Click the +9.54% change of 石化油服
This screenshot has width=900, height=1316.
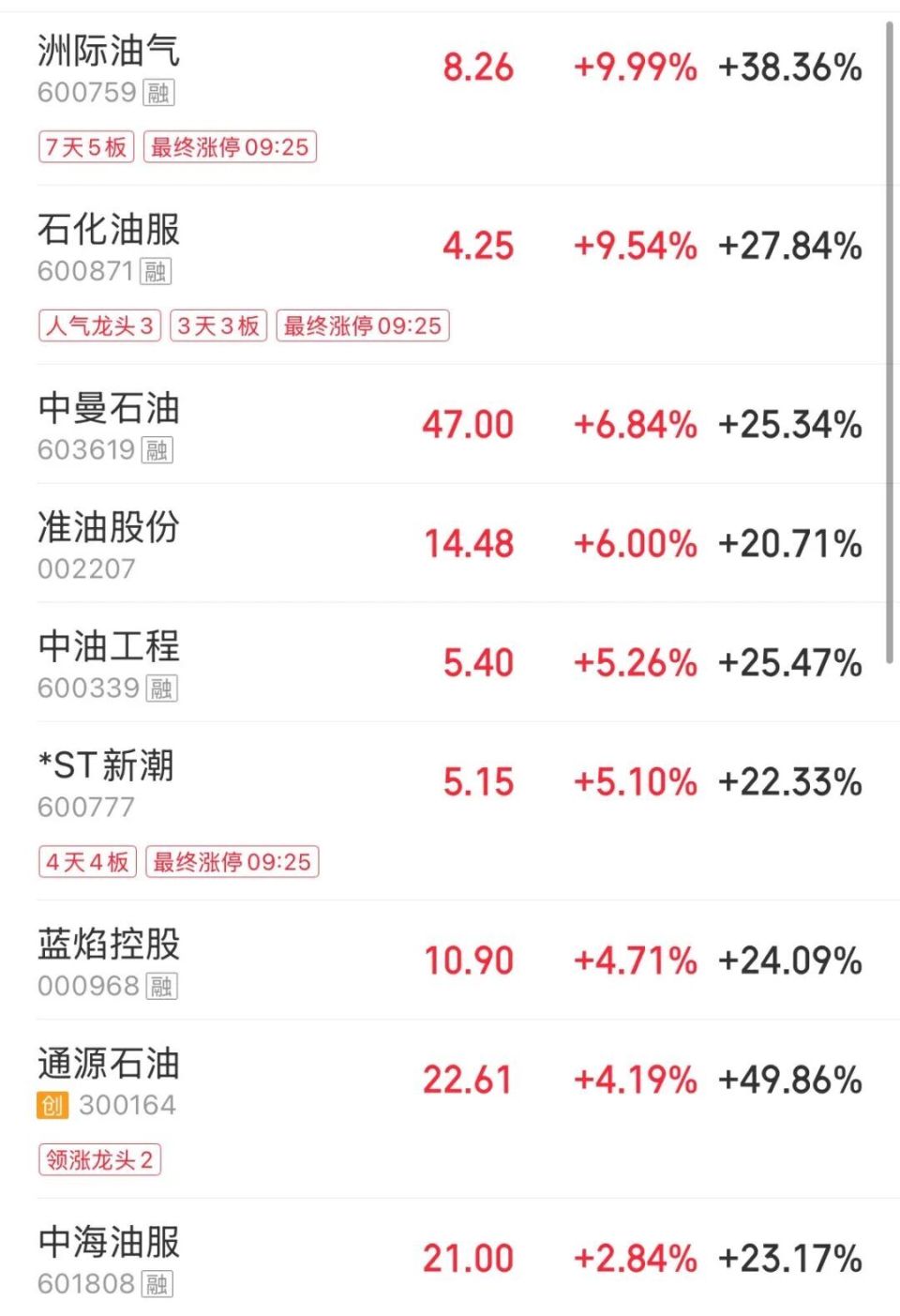635,247
